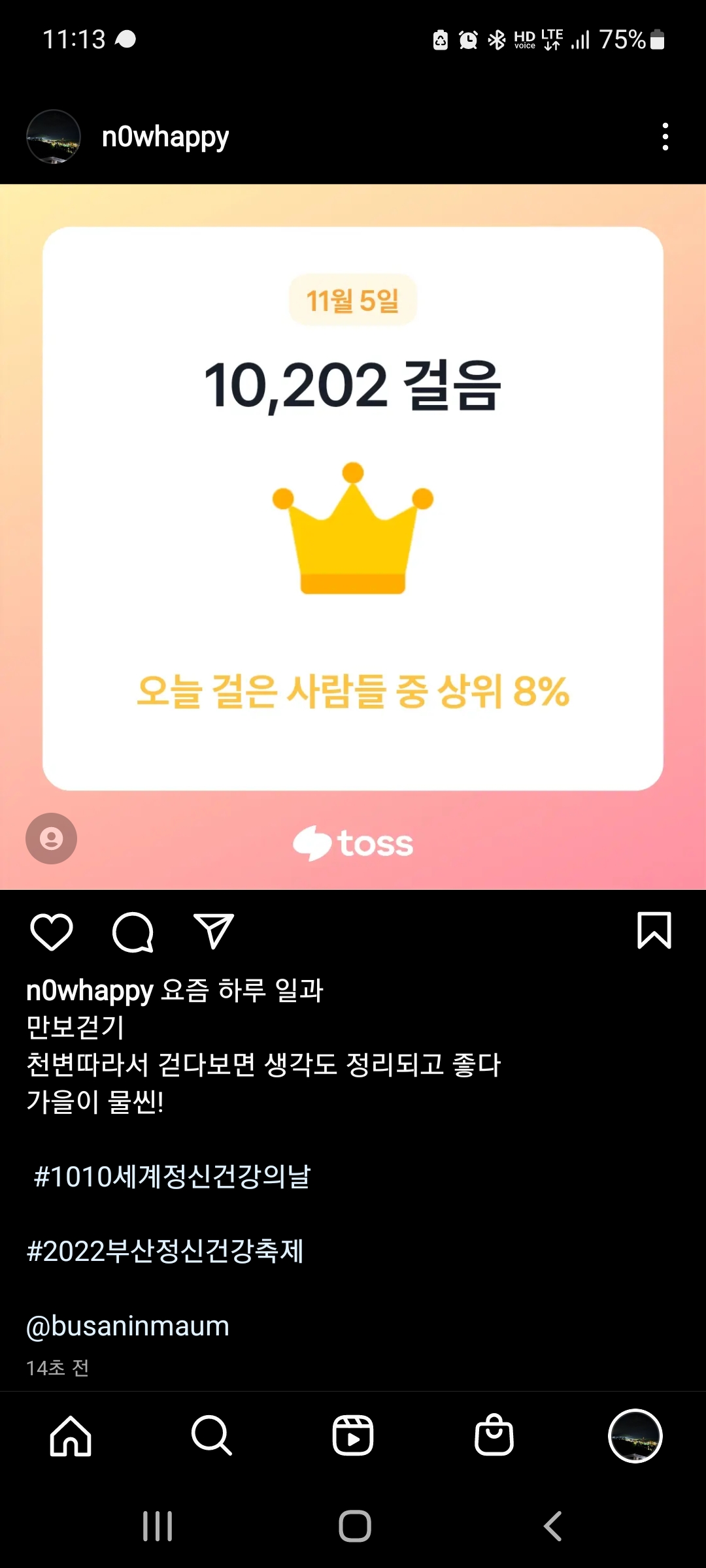Open hashtag #1010세계정신건강의날
The width and height of the screenshot is (706, 1568).
(173, 1177)
